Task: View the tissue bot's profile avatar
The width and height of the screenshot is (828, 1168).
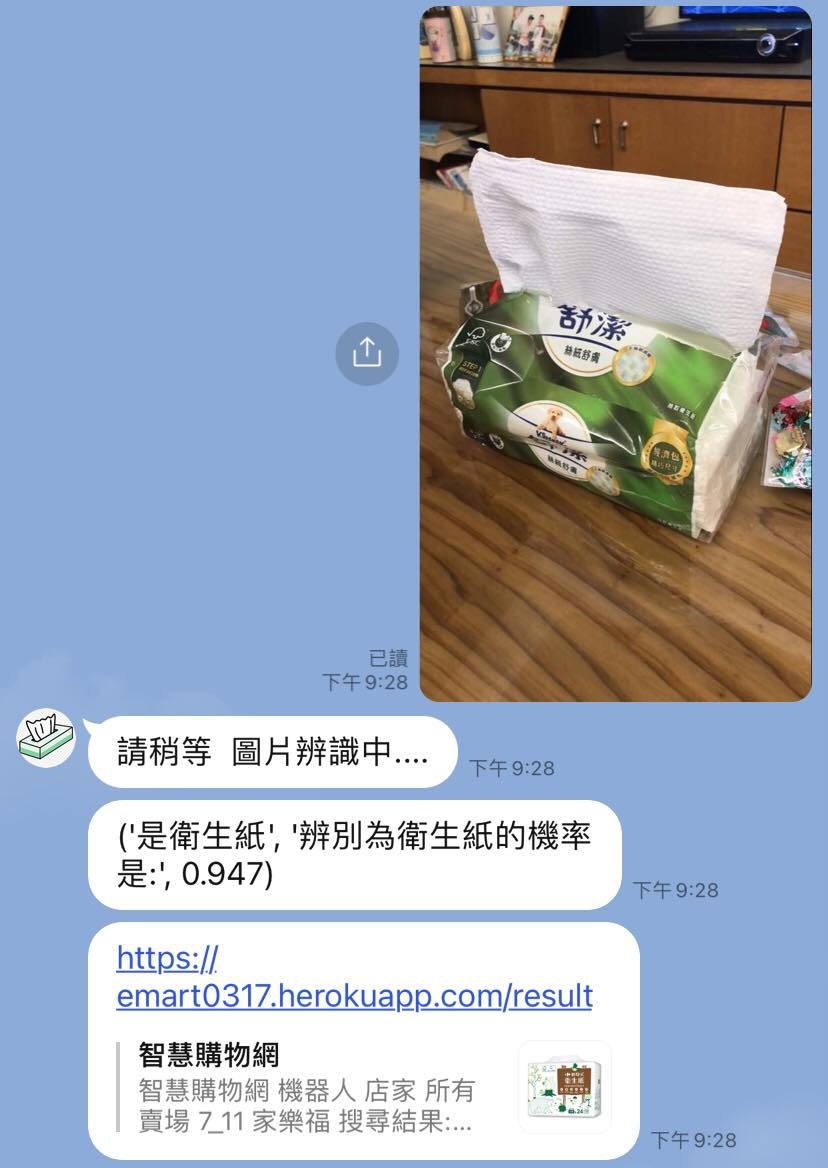Action: 46,740
